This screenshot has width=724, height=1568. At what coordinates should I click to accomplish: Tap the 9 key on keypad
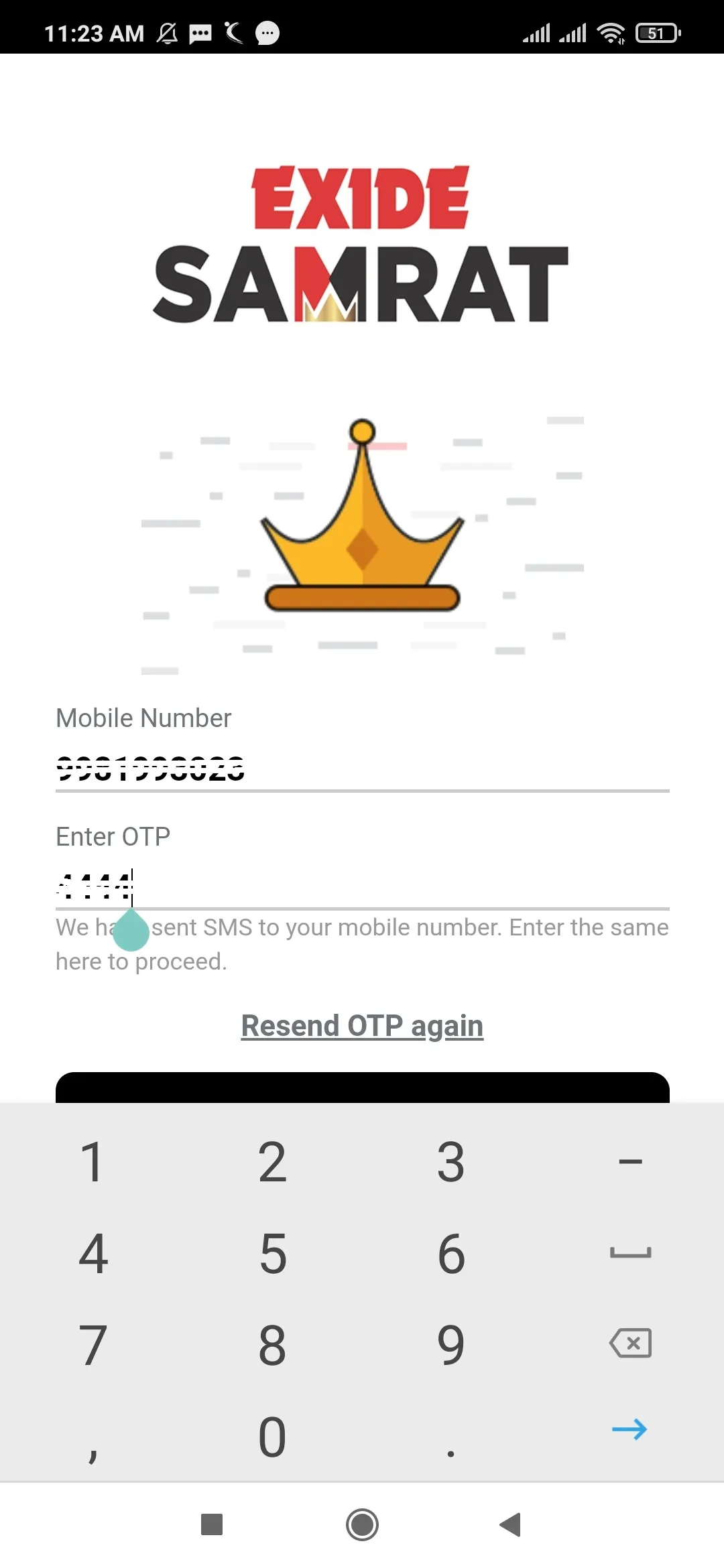(x=450, y=1344)
